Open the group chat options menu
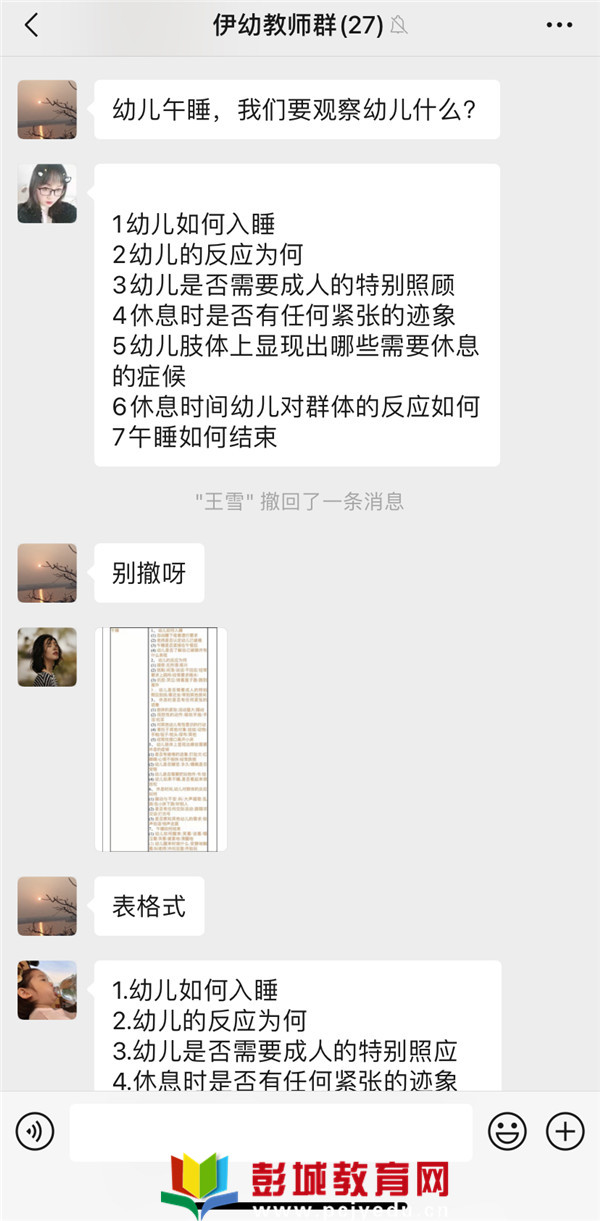This screenshot has height=1221, width=600. coord(560,26)
